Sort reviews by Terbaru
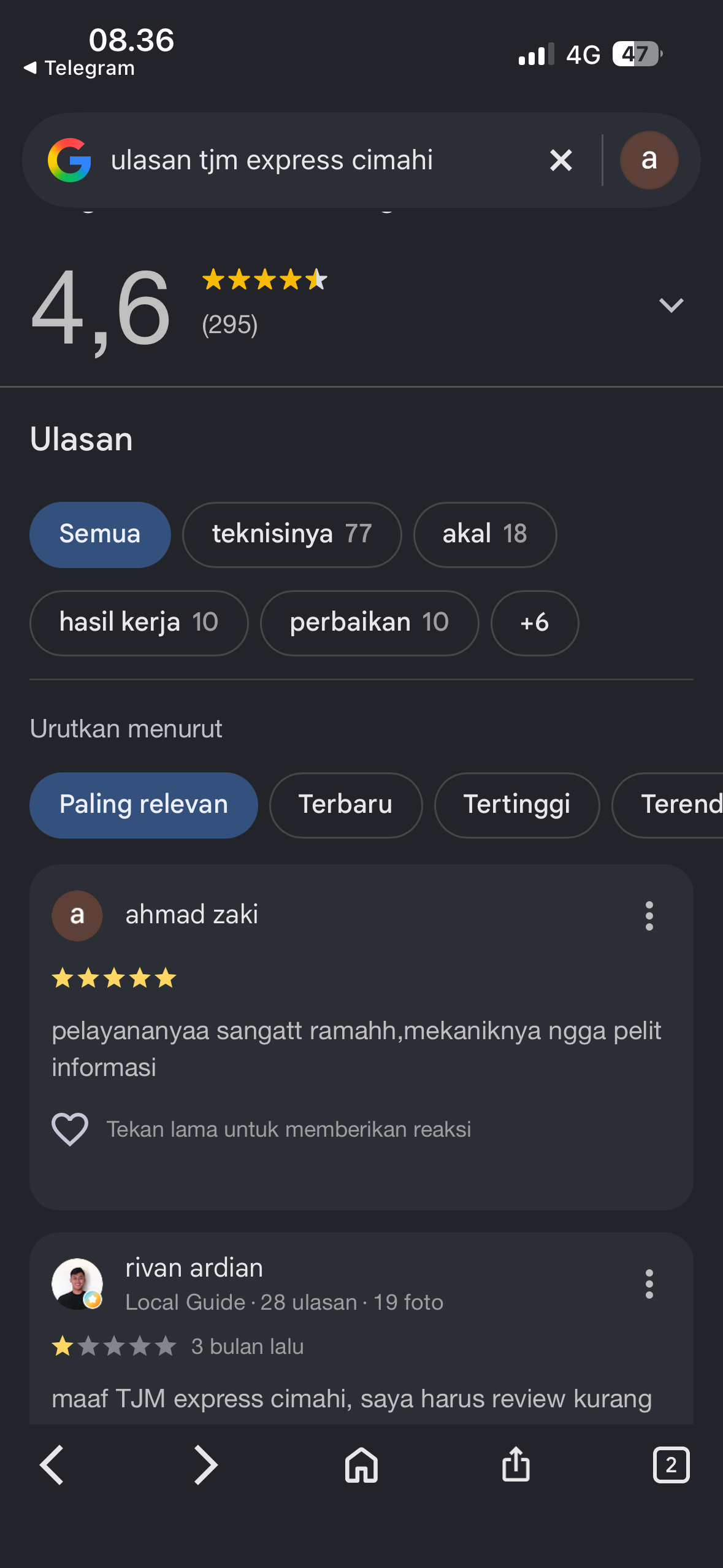 [x=346, y=805]
